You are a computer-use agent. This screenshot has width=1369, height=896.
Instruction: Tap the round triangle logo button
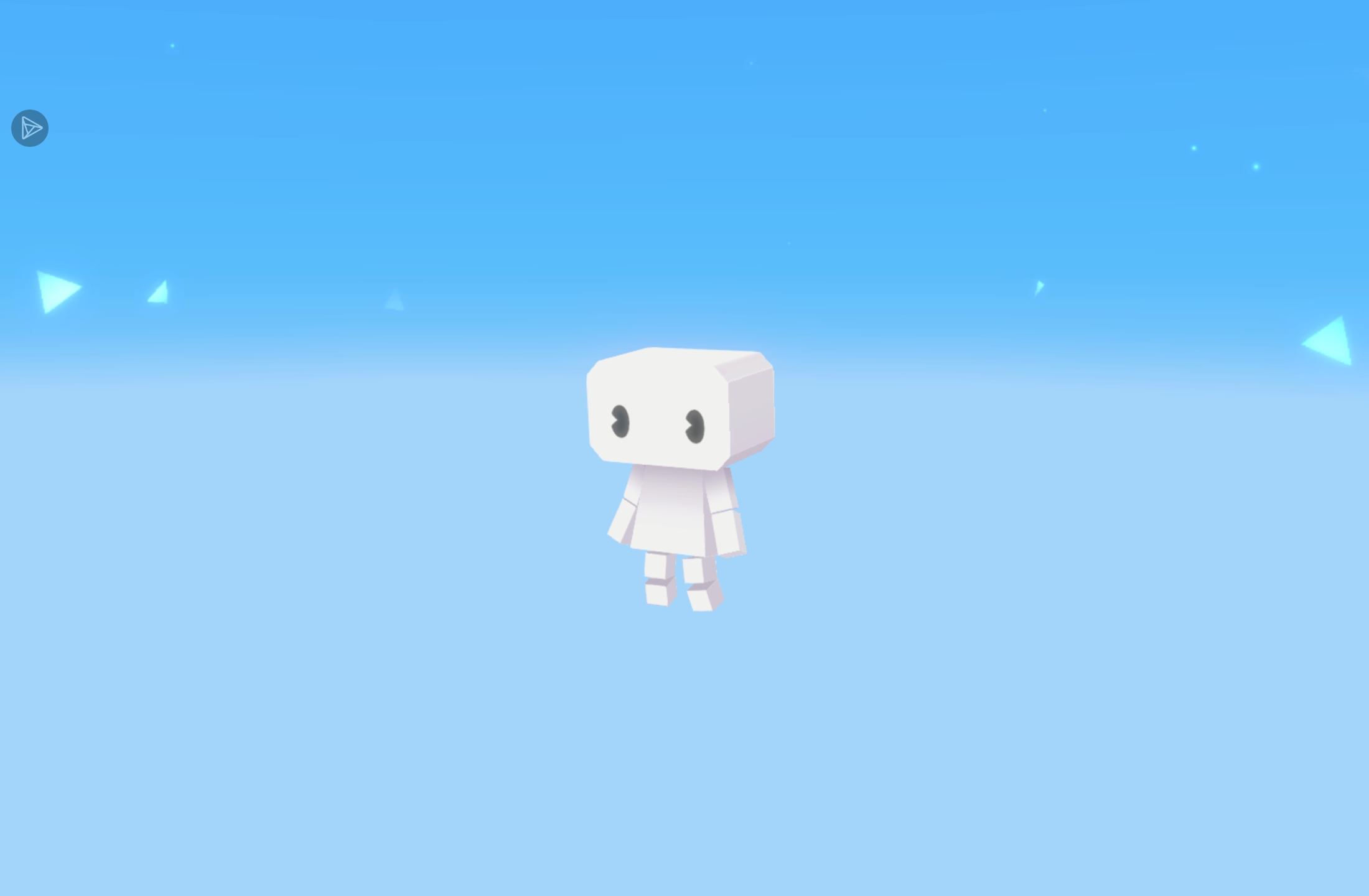coord(30,128)
